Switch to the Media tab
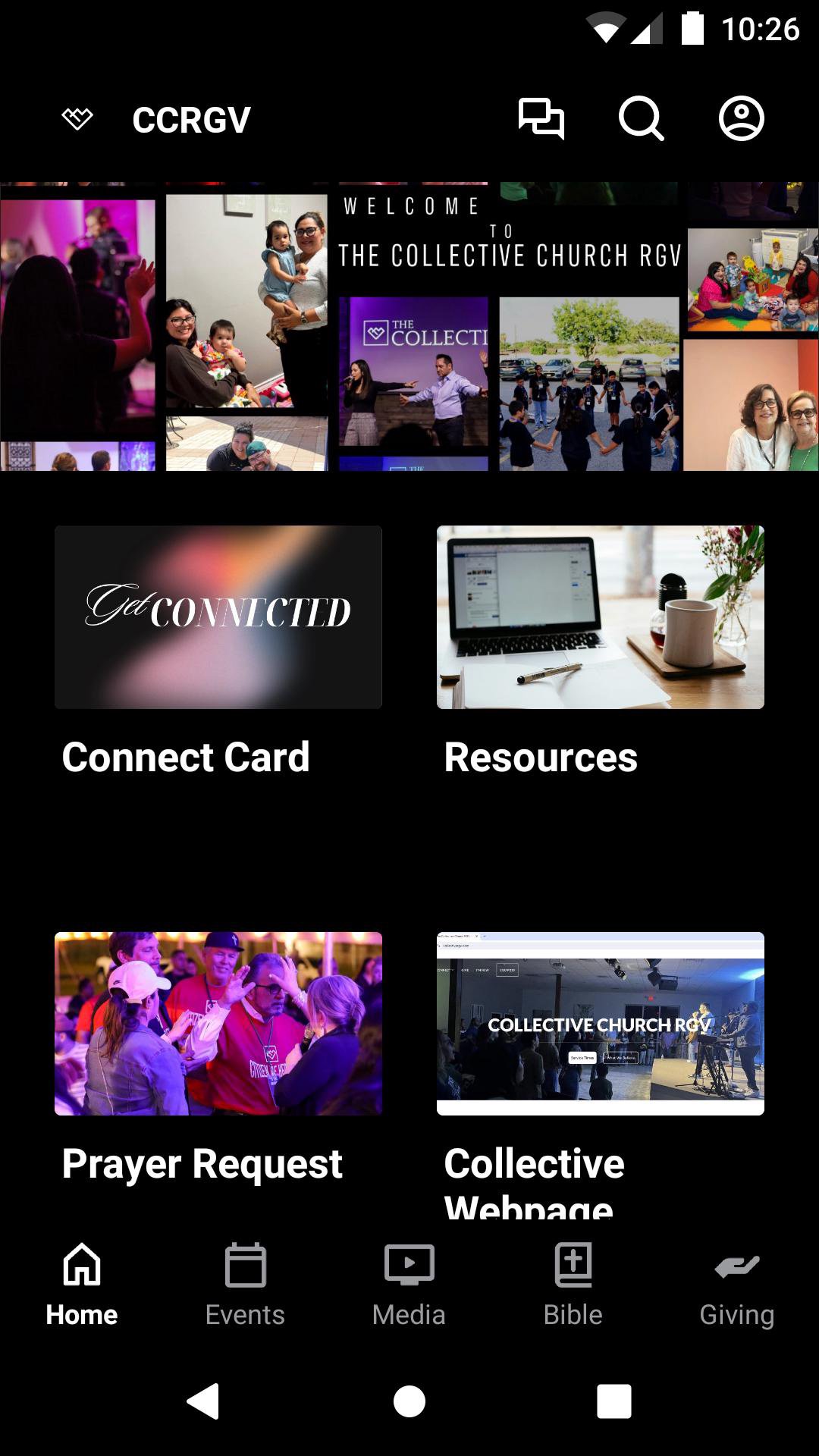This screenshot has height=1456, width=819. (409, 1285)
